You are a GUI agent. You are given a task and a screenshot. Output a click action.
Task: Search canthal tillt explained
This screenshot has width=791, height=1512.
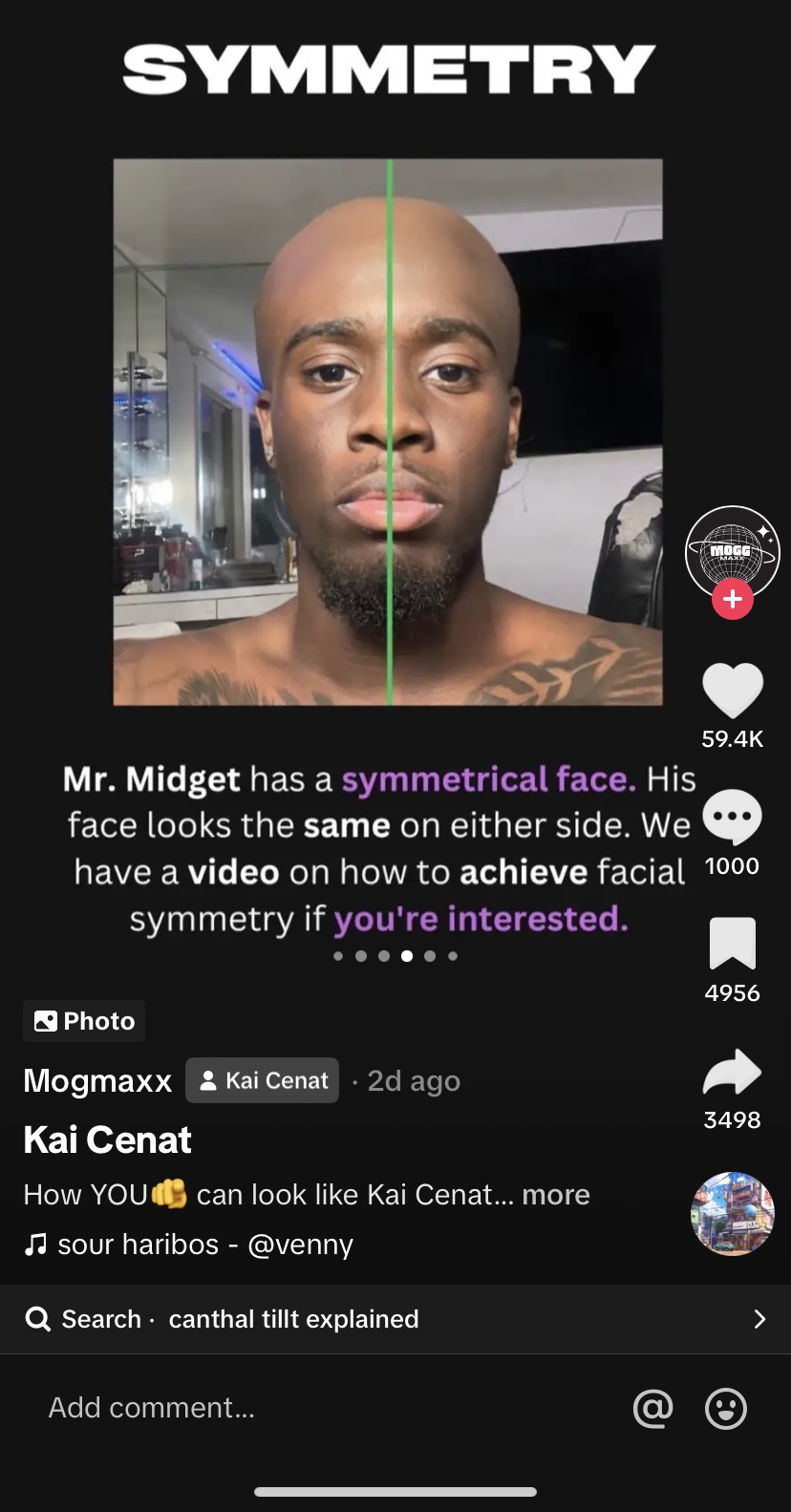coord(395,1319)
